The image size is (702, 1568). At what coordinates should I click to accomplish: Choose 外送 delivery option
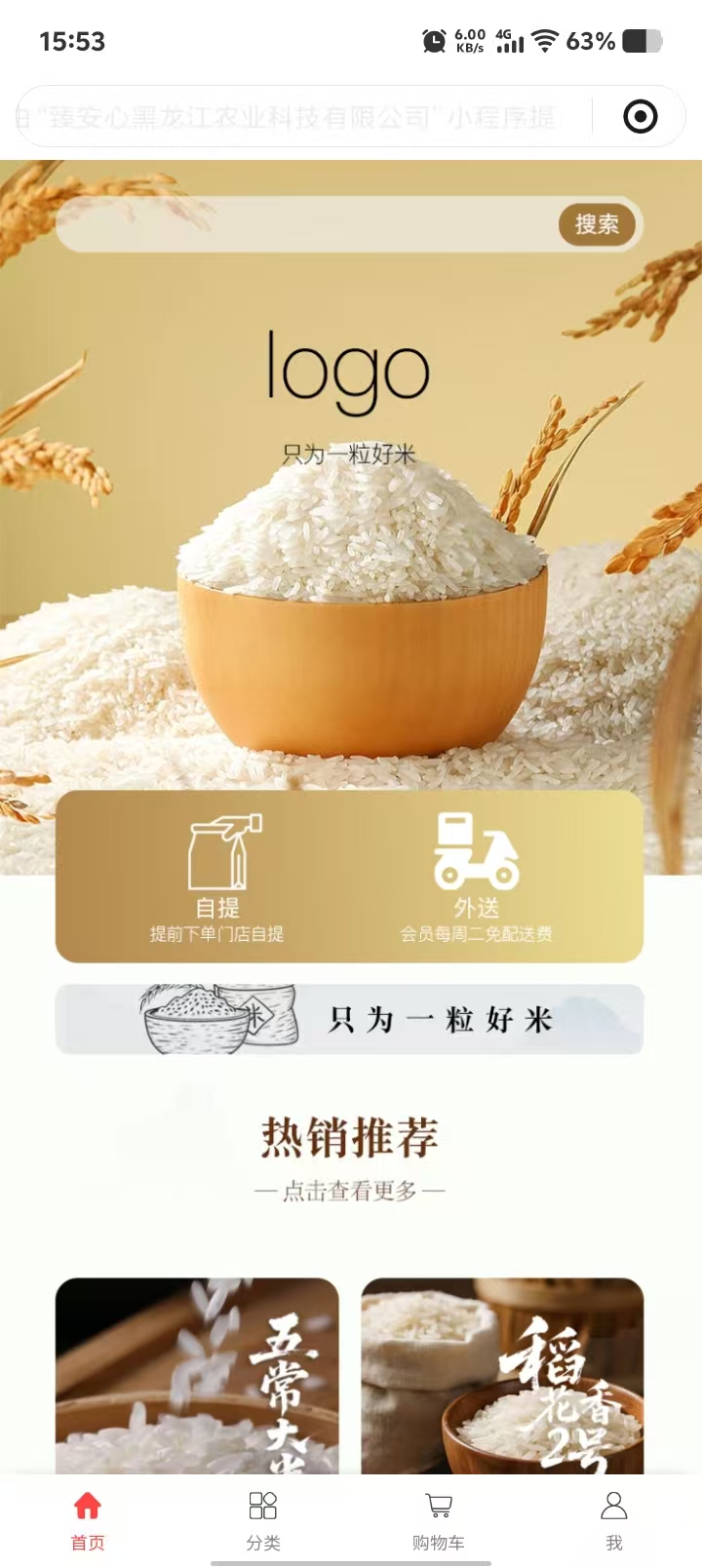476,878
